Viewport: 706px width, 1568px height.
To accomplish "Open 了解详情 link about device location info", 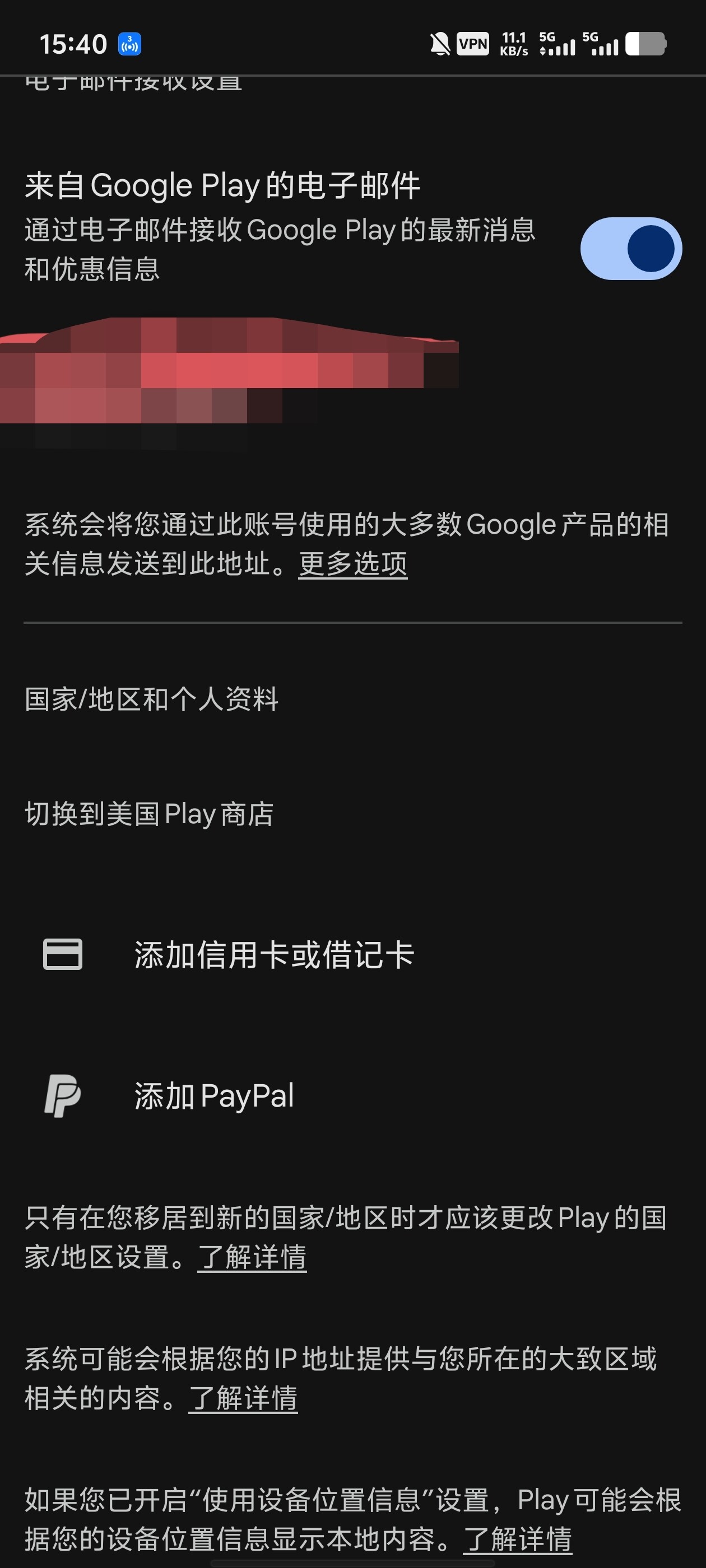I will (518, 1539).
